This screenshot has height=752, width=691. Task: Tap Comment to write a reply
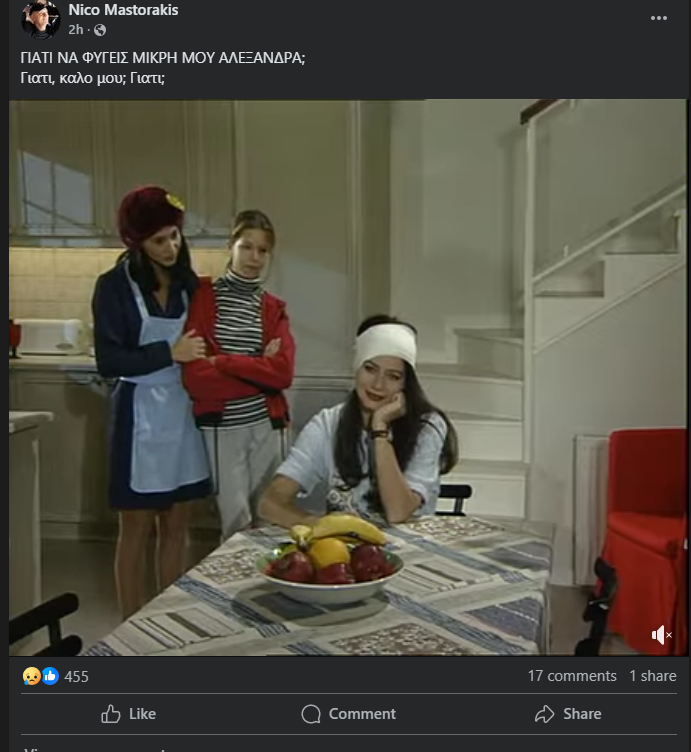[x=348, y=714]
